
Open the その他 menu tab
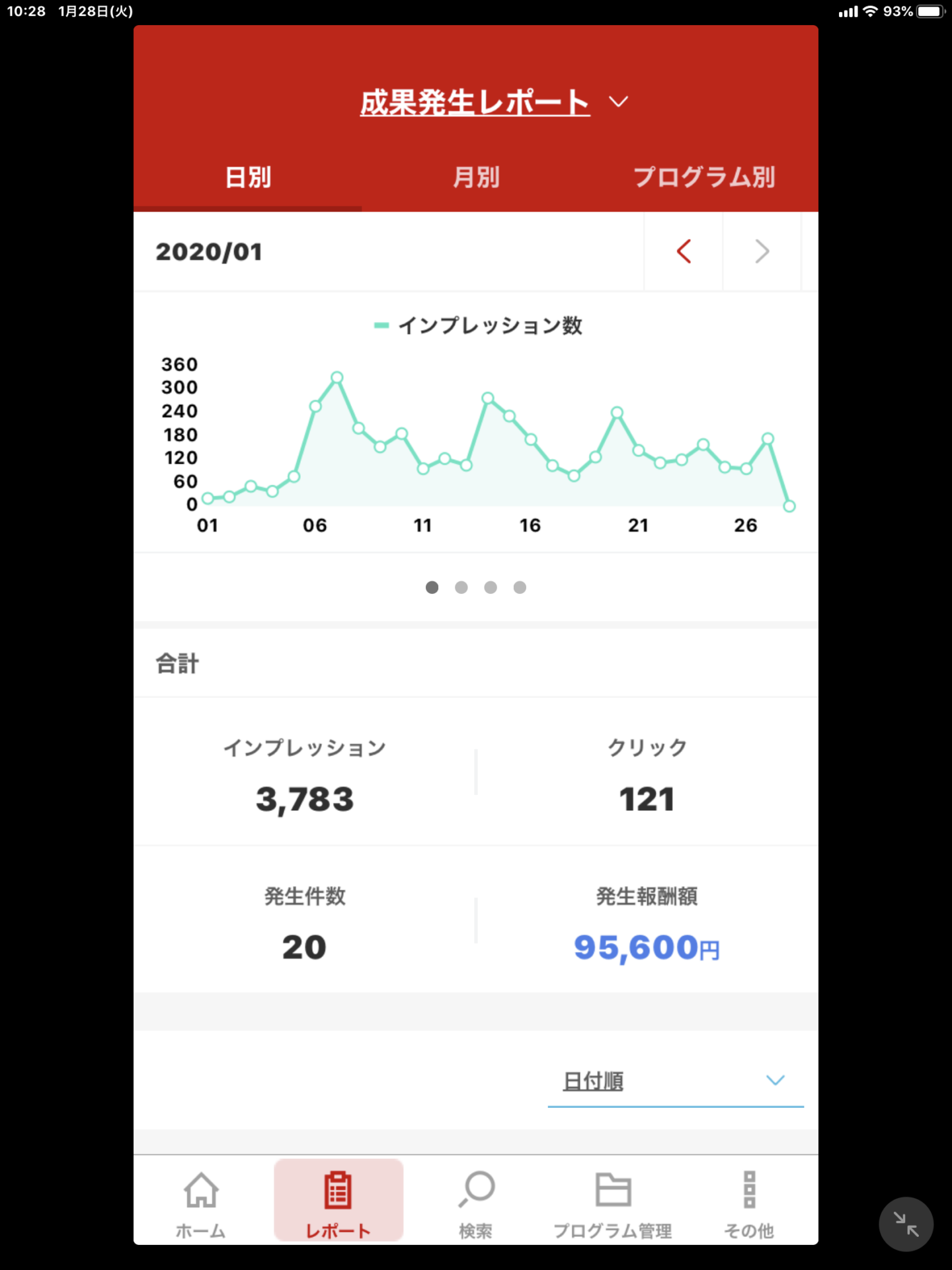click(x=749, y=1201)
